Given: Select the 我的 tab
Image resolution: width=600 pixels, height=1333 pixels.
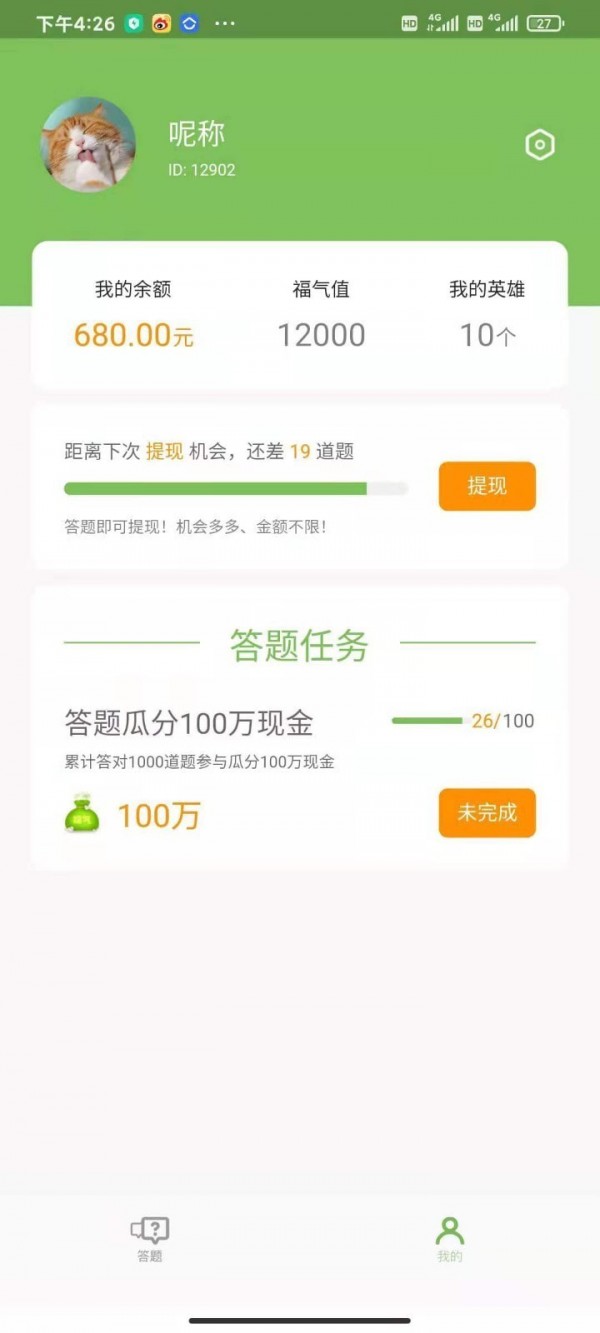Looking at the screenshot, I should click(450, 1239).
